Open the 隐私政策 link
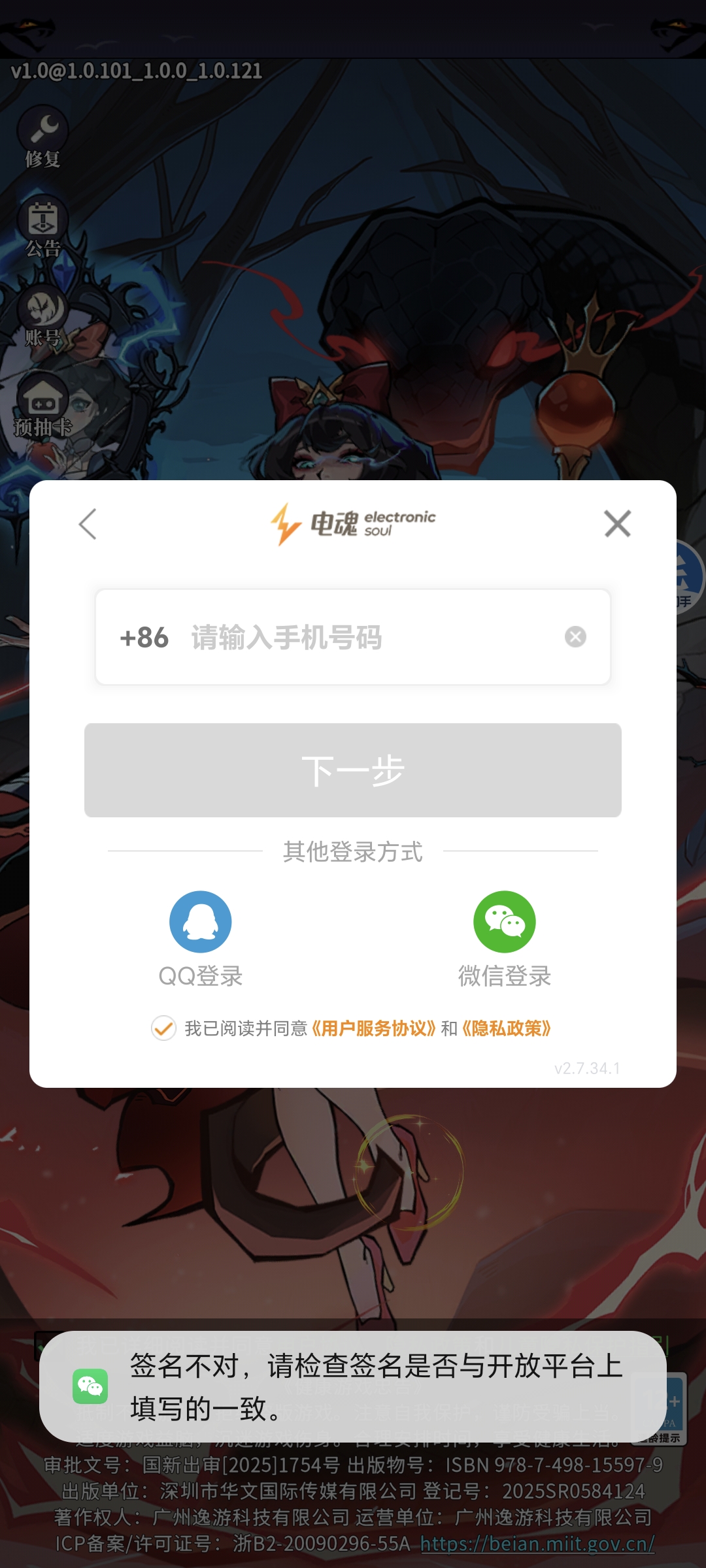The width and height of the screenshot is (706, 1568). tap(507, 1028)
